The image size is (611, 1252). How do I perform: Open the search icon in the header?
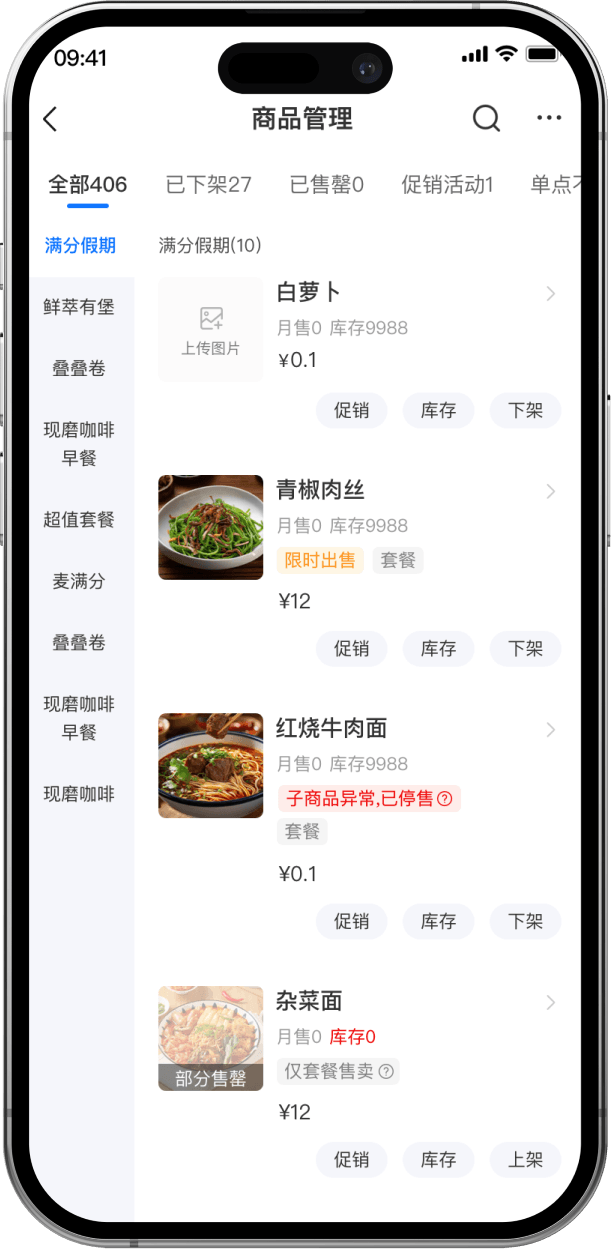tap(486, 119)
